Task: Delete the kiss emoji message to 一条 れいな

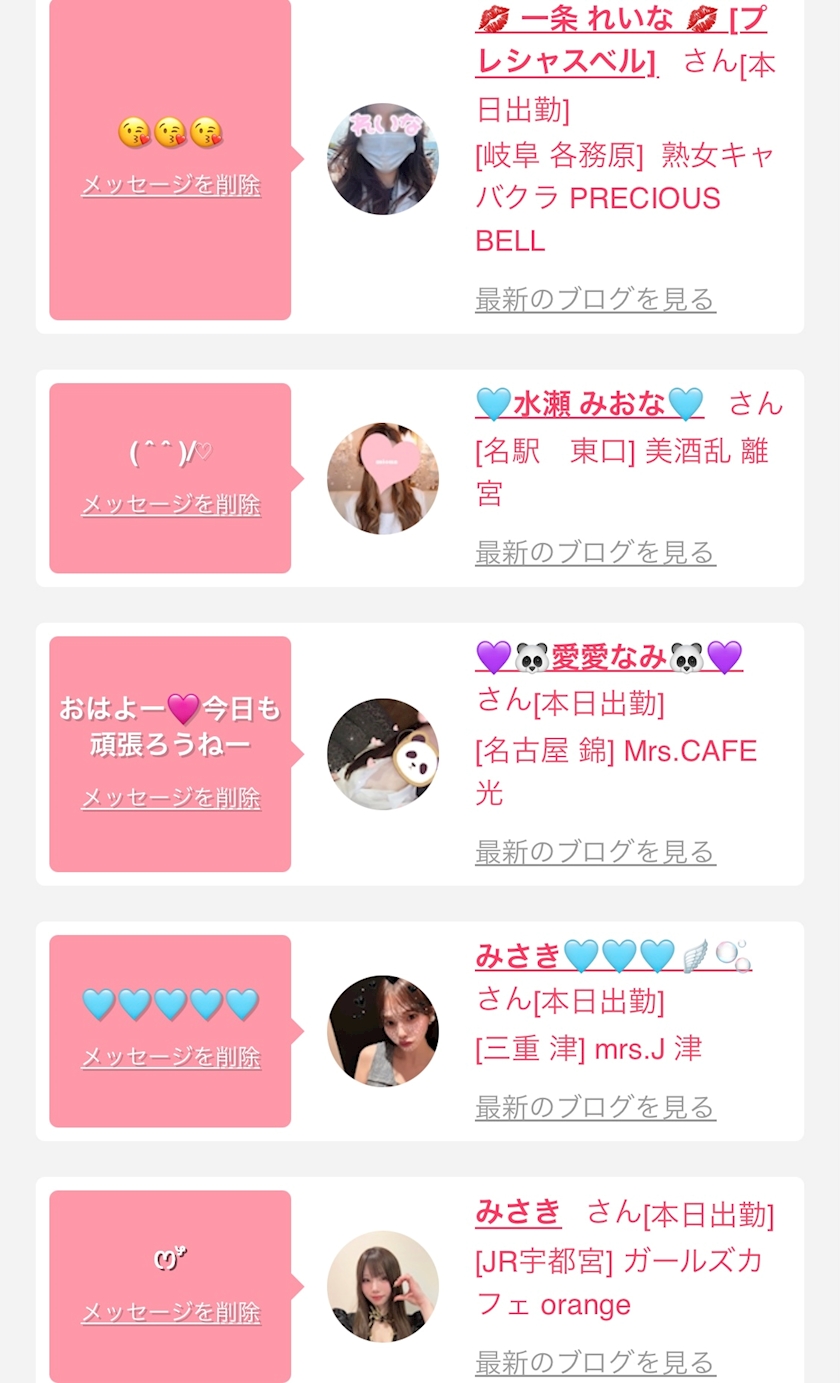Action: pyautogui.click(x=170, y=185)
